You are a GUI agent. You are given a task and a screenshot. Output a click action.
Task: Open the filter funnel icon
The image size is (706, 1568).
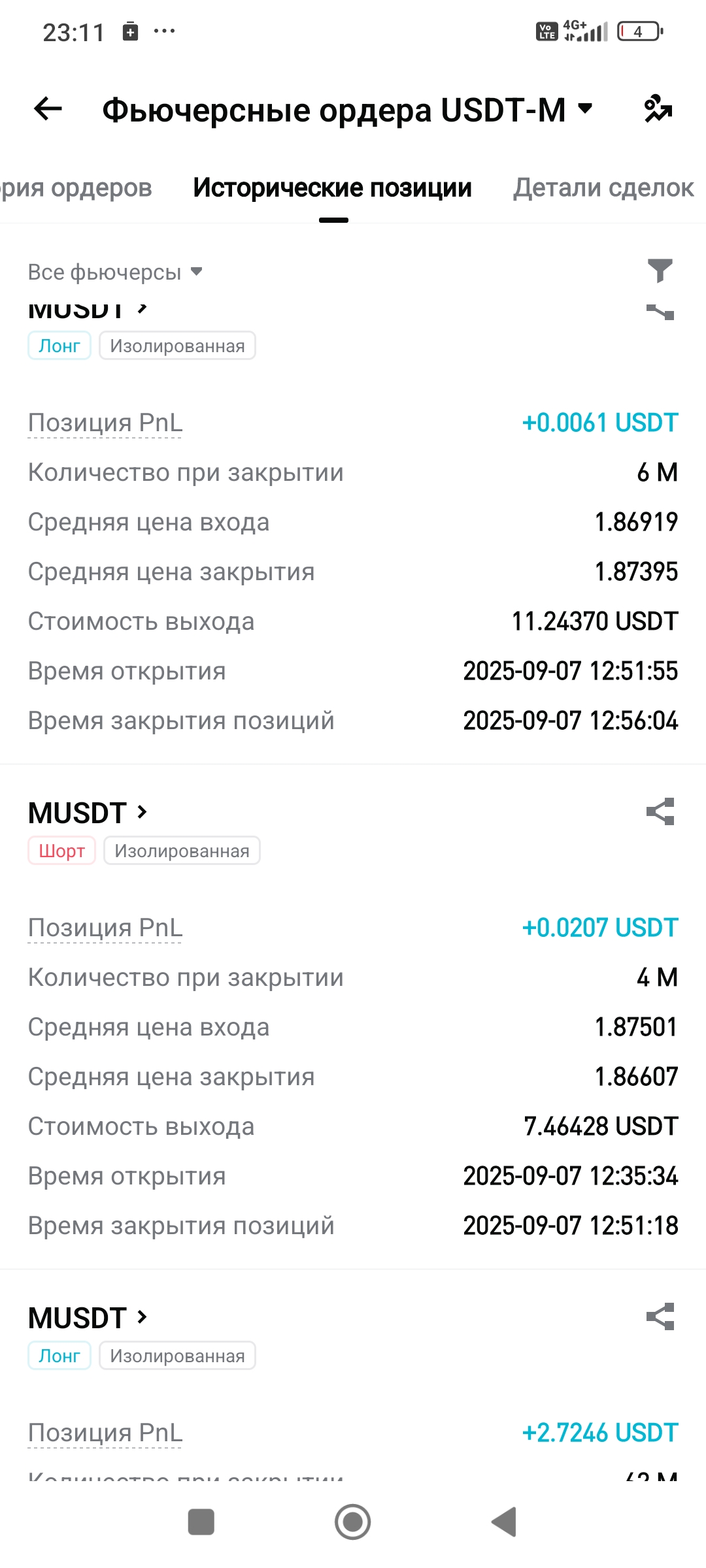pos(660,270)
